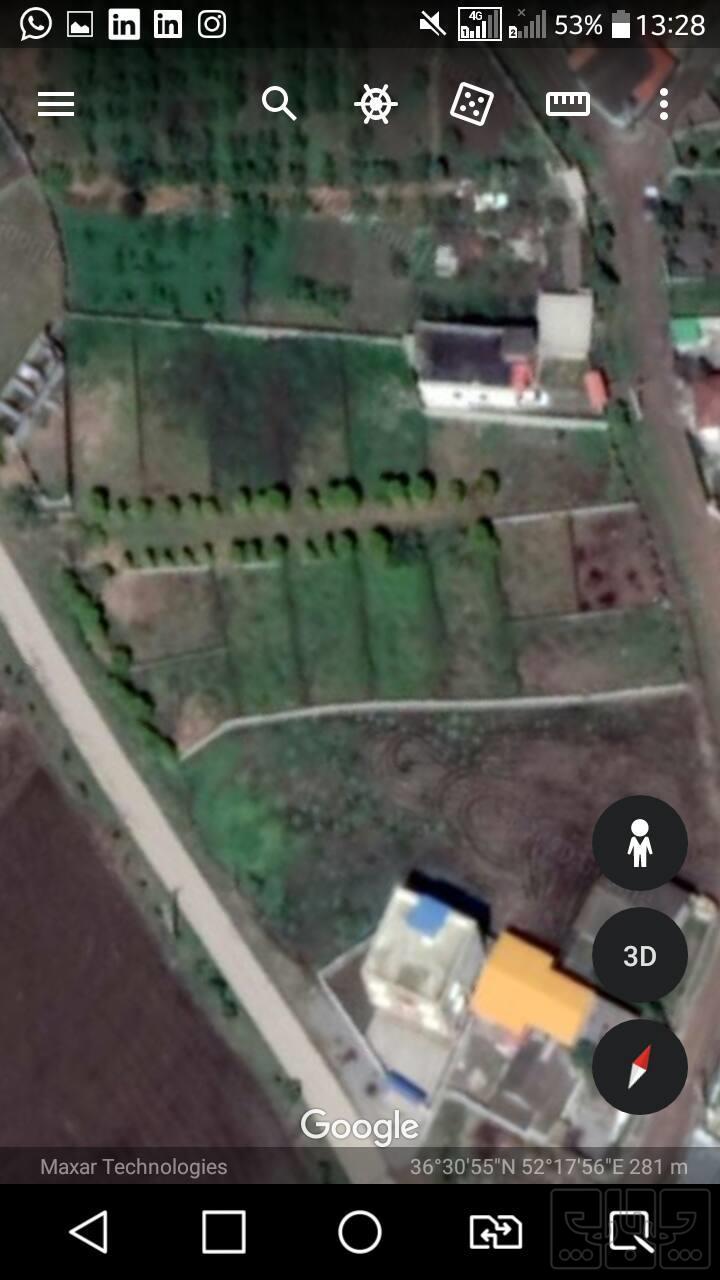720x1280 pixels.
Task: Enter Street View with the pegman
Action: [x=640, y=843]
